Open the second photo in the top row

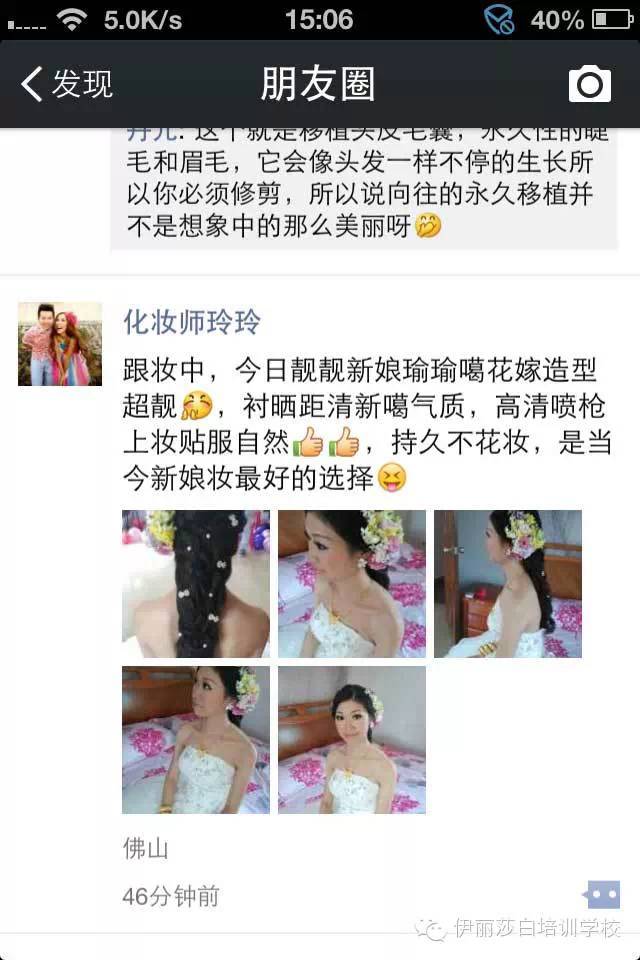(351, 584)
